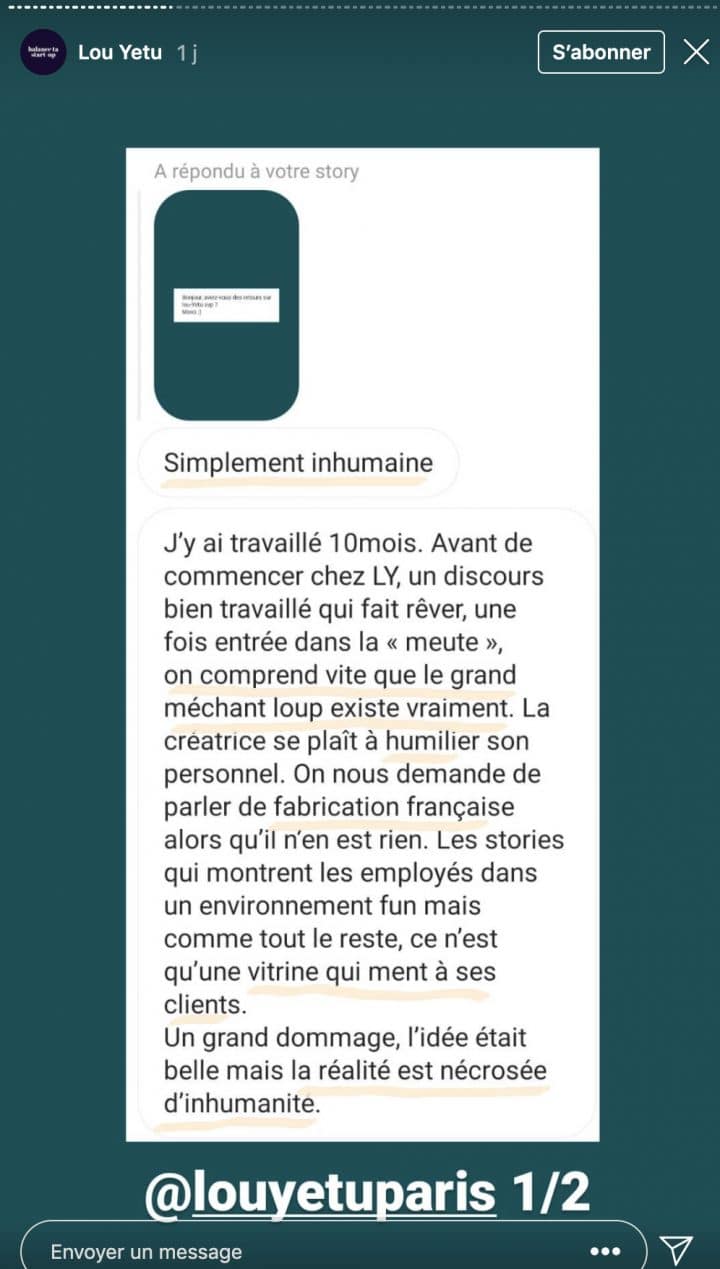Open the @louyetuparis mention link
The width and height of the screenshot is (720, 1269).
pyautogui.click(x=321, y=1192)
